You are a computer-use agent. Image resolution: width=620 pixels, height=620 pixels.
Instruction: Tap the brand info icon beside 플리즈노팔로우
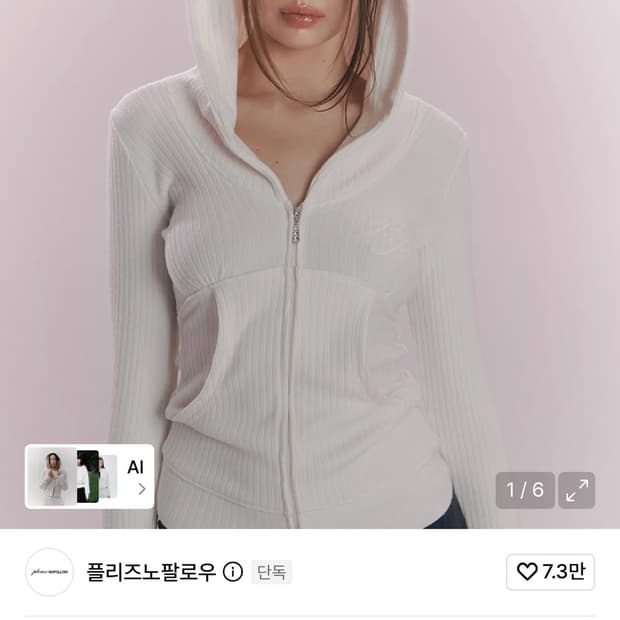[233, 572]
